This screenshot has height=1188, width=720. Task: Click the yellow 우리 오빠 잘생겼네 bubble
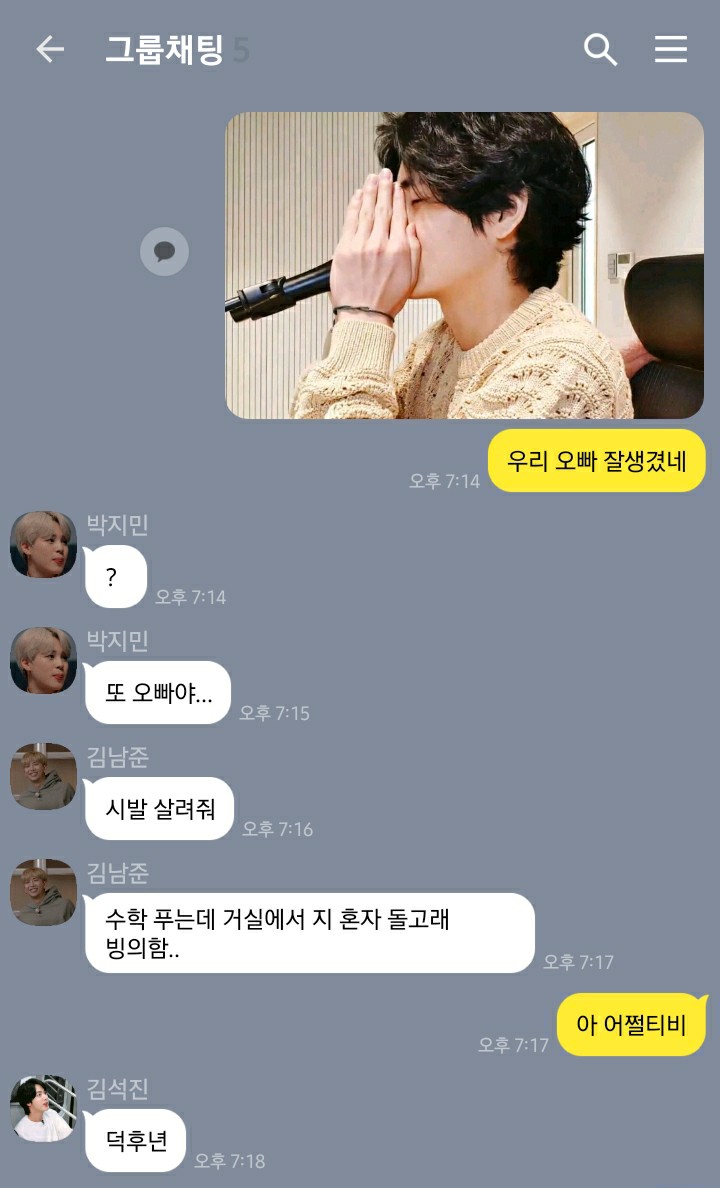coord(597,458)
